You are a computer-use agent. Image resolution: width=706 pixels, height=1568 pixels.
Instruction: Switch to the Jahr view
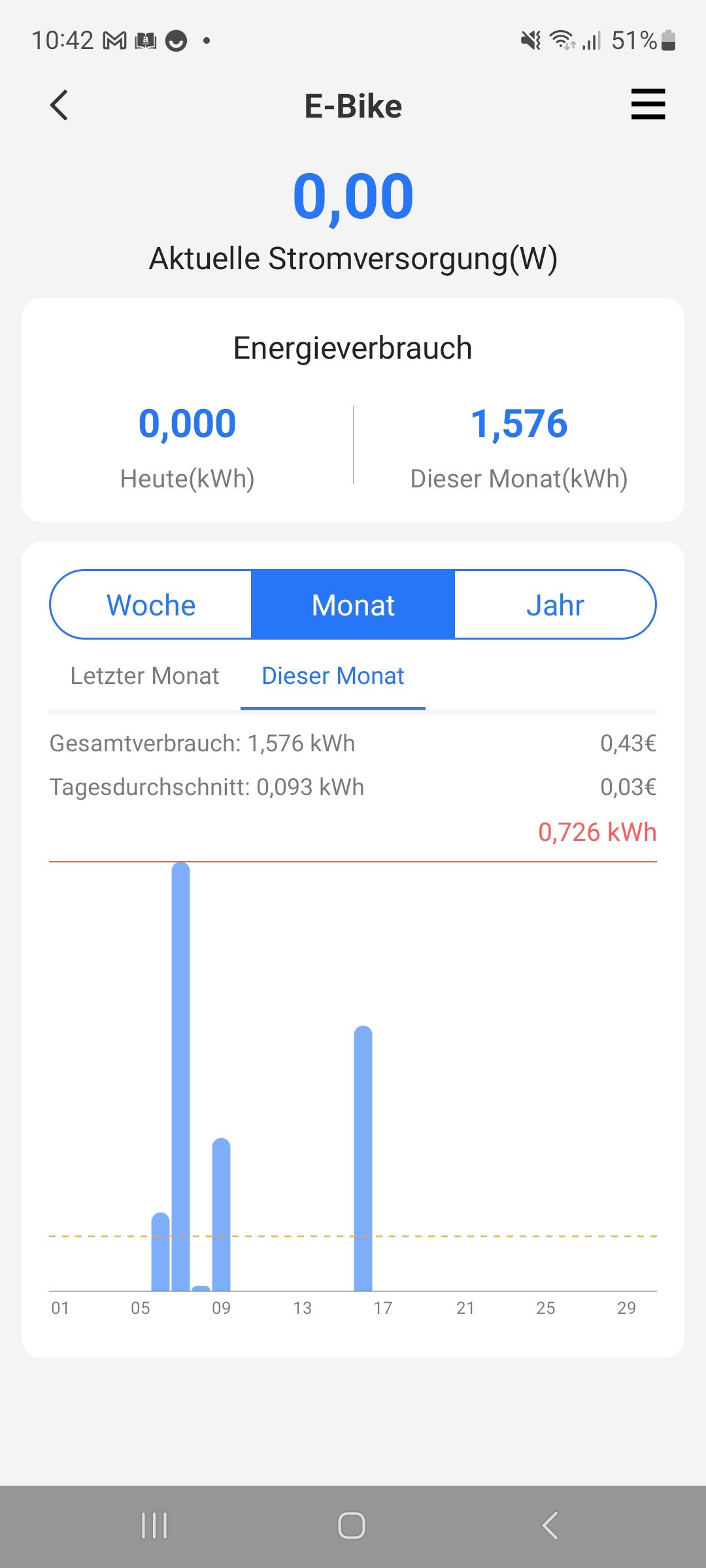point(555,605)
